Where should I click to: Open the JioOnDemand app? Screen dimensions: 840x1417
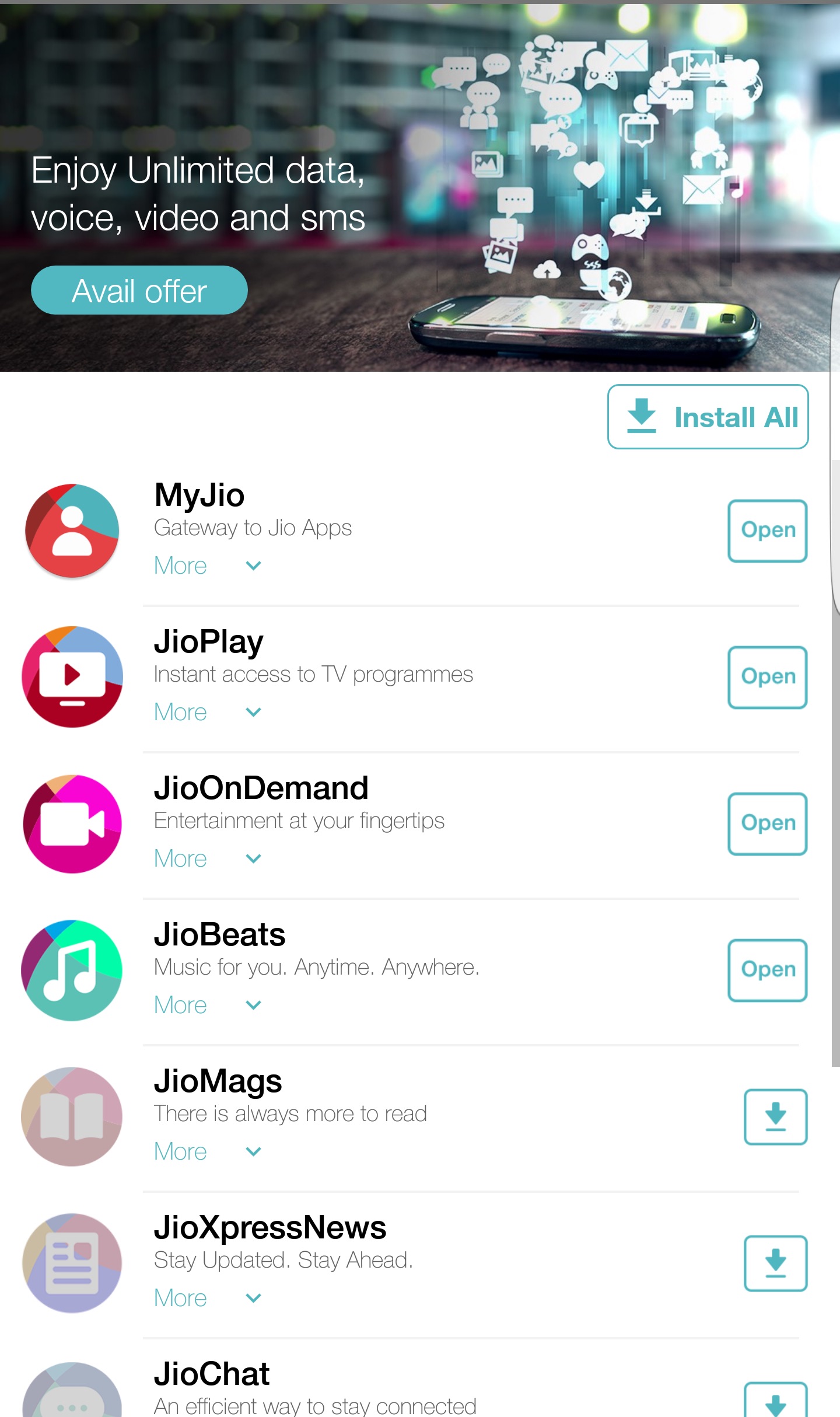(x=767, y=823)
